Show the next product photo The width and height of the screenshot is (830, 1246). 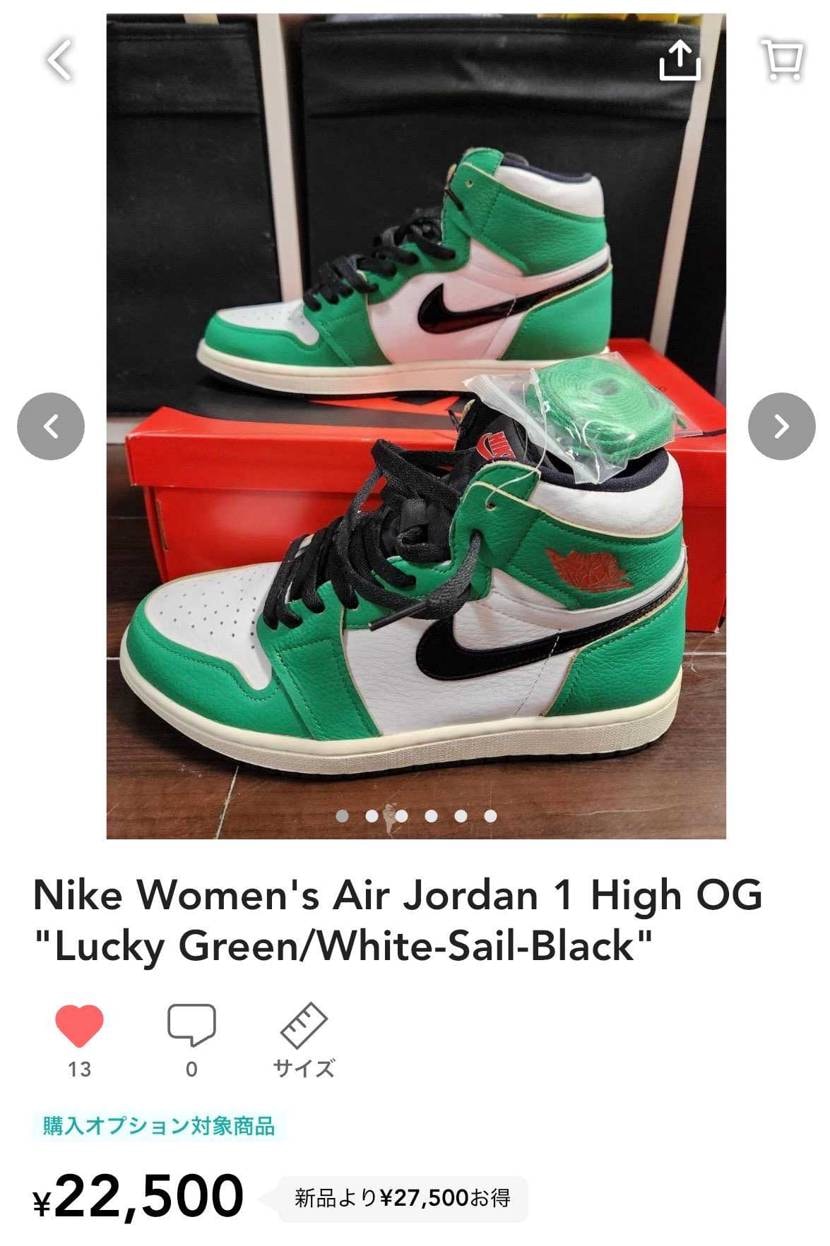click(781, 426)
